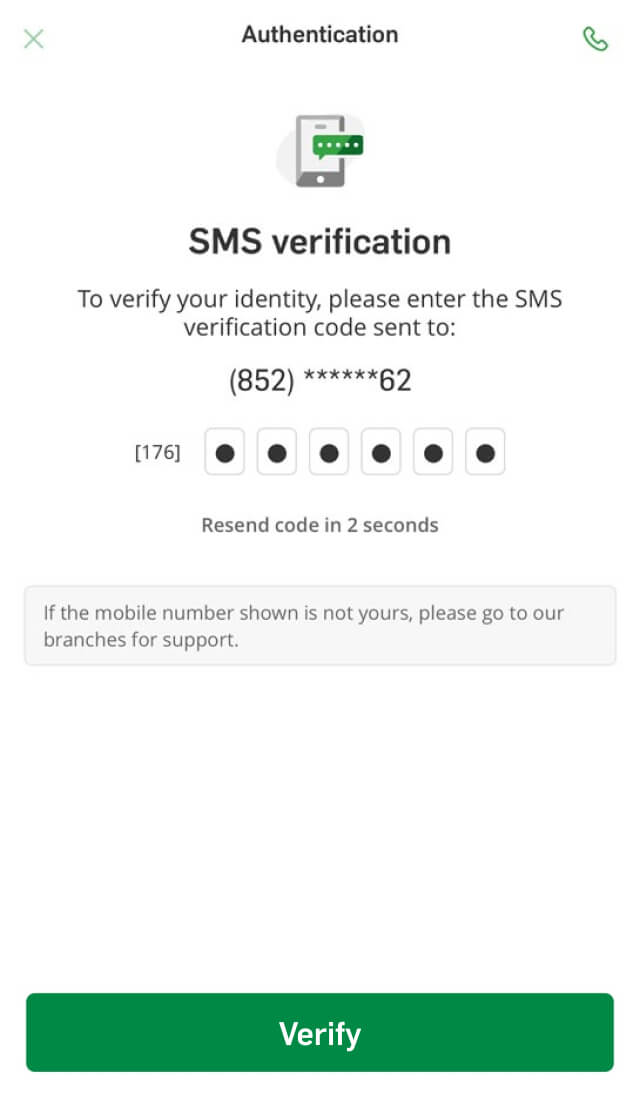The image size is (640, 1100).
Task: Tap the Verify button
Action: (320, 1032)
